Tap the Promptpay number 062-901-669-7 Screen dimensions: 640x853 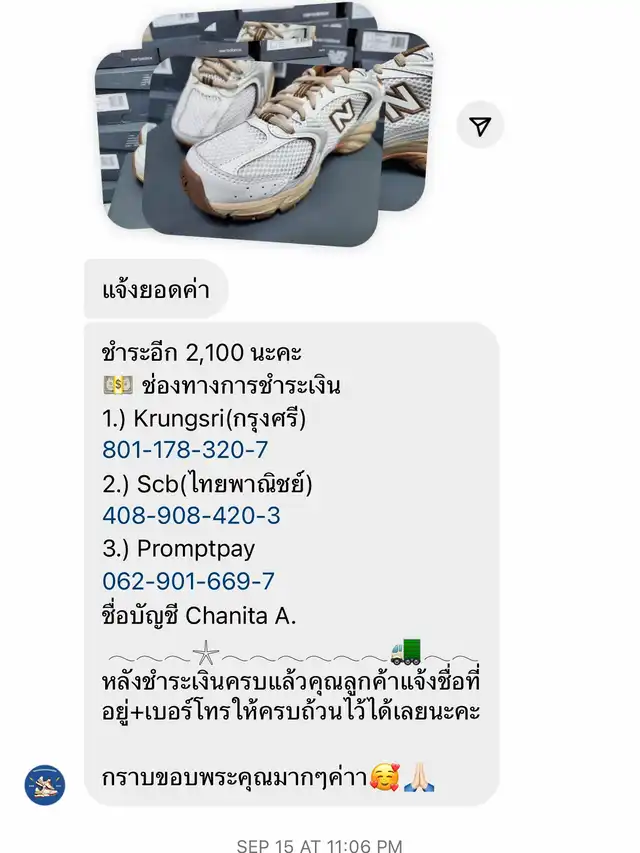coord(188,582)
